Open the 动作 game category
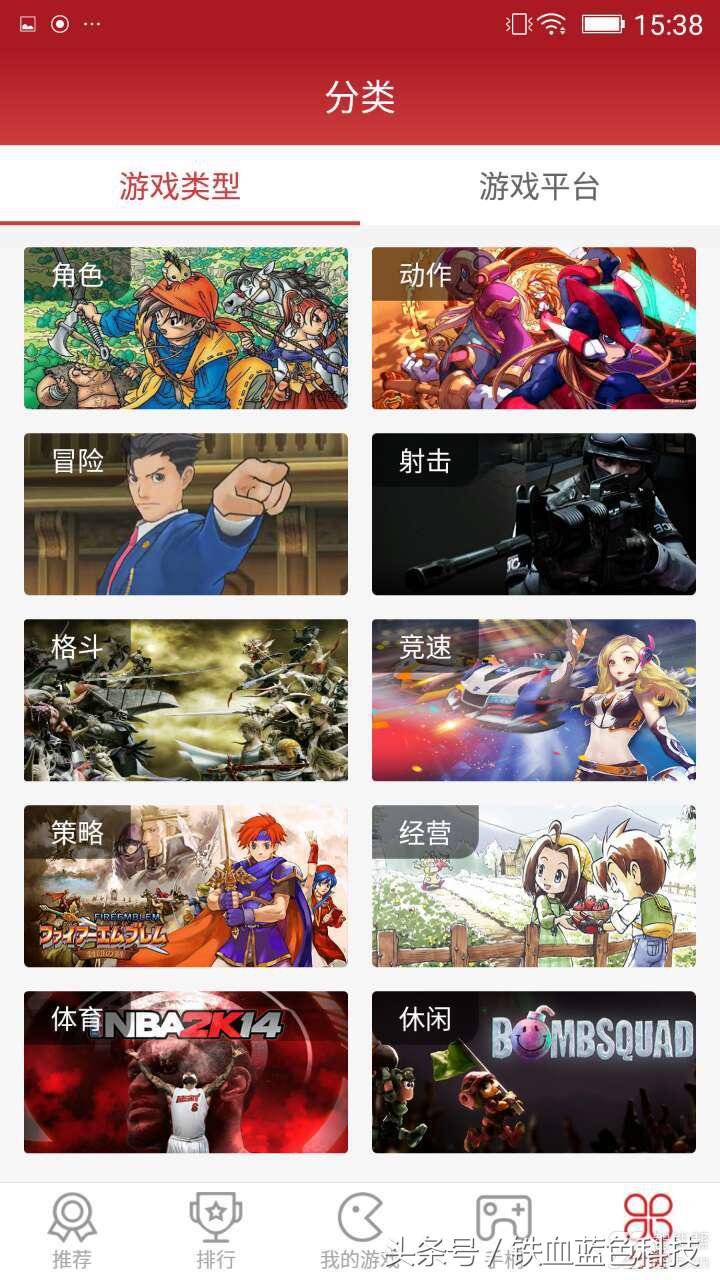Image resolution: width=720 pixels, height=1280 pixels. (534, 328)
